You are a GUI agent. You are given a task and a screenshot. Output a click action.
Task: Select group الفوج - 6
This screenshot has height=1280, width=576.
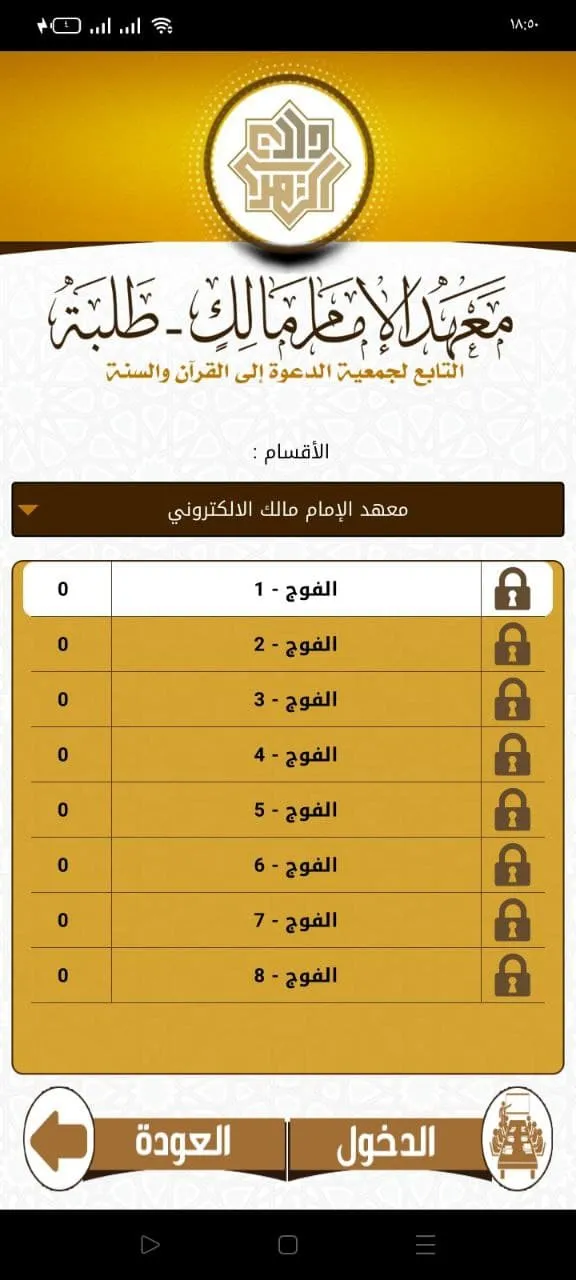point(288,864)
